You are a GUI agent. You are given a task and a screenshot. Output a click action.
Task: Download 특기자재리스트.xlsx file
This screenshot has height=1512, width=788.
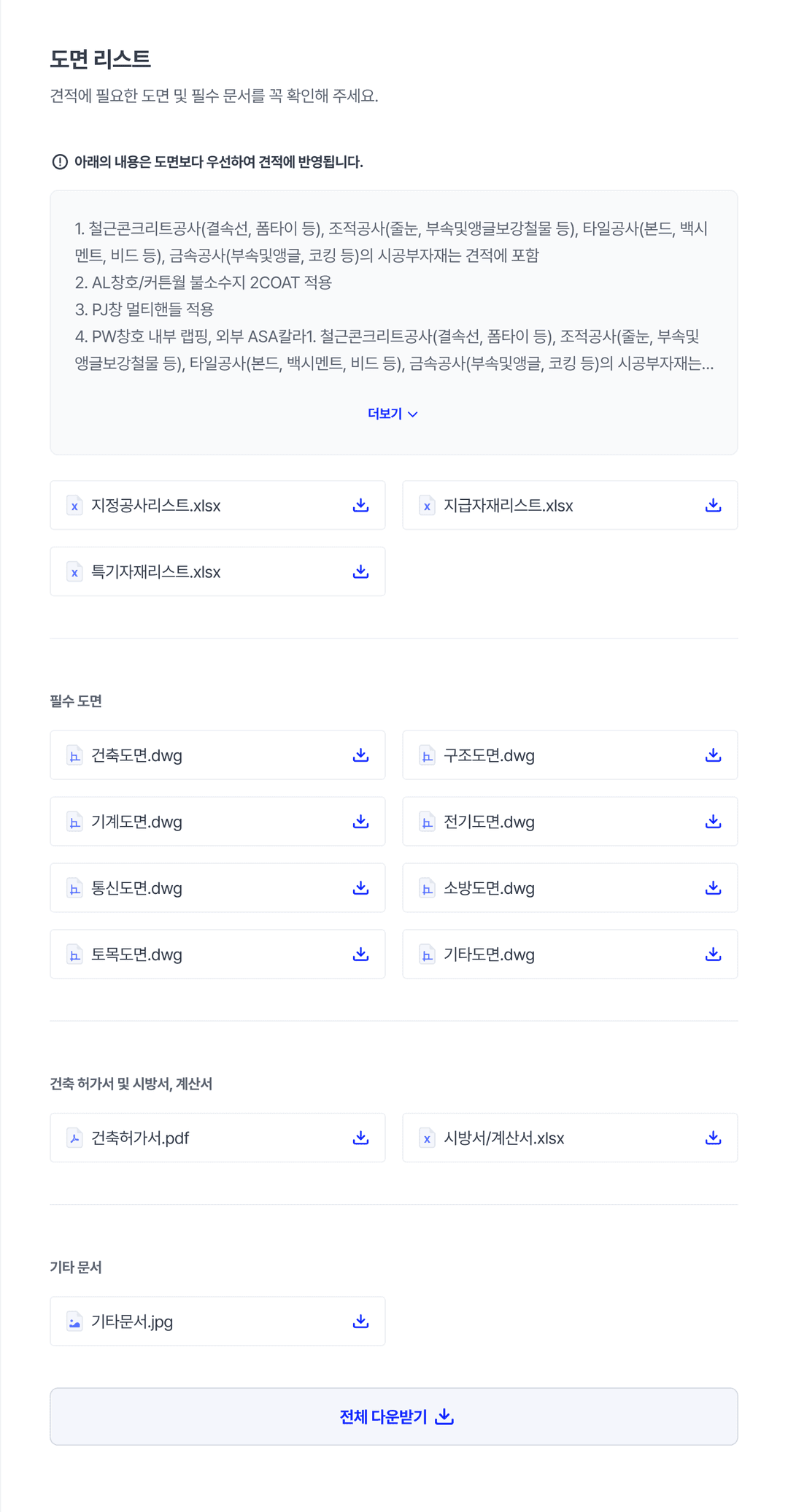point(360,571)
